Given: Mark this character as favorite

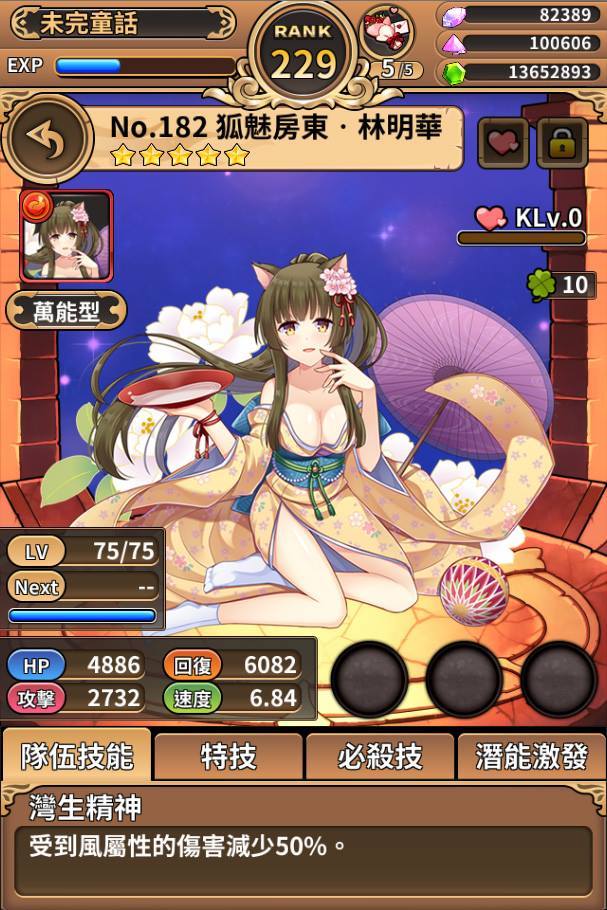Looking at the screenshot, I should click(x=503, y=144).
